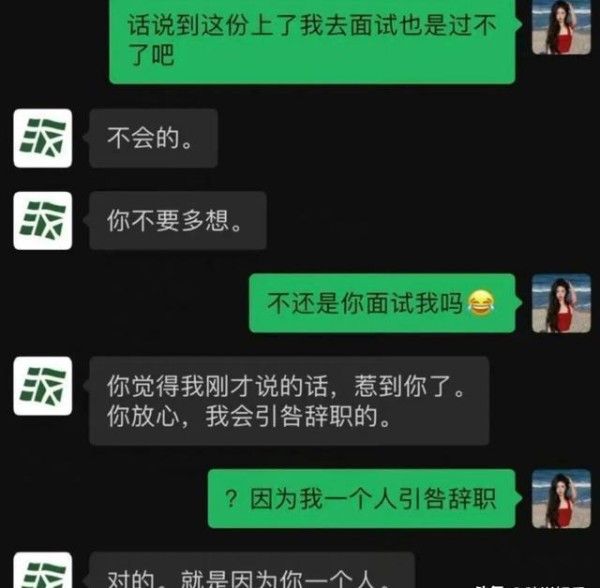Tap the avatar next to "因为我一个人引咎辞职"
The width and height of the screenshot is (600, 588).
click(x=560, y=499)
